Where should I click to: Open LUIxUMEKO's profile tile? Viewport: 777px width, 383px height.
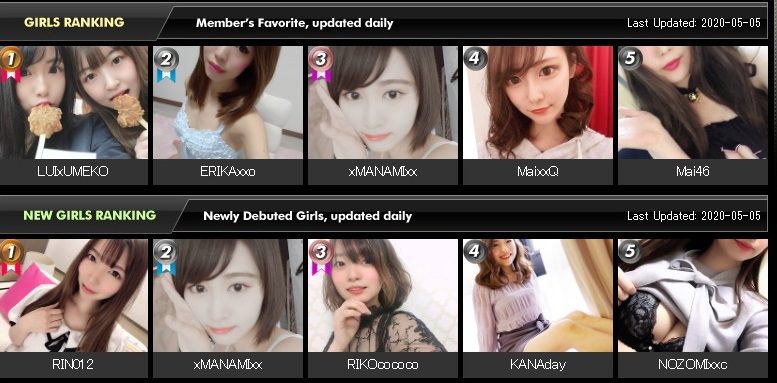pyautogui.click(x=73, y=115)
